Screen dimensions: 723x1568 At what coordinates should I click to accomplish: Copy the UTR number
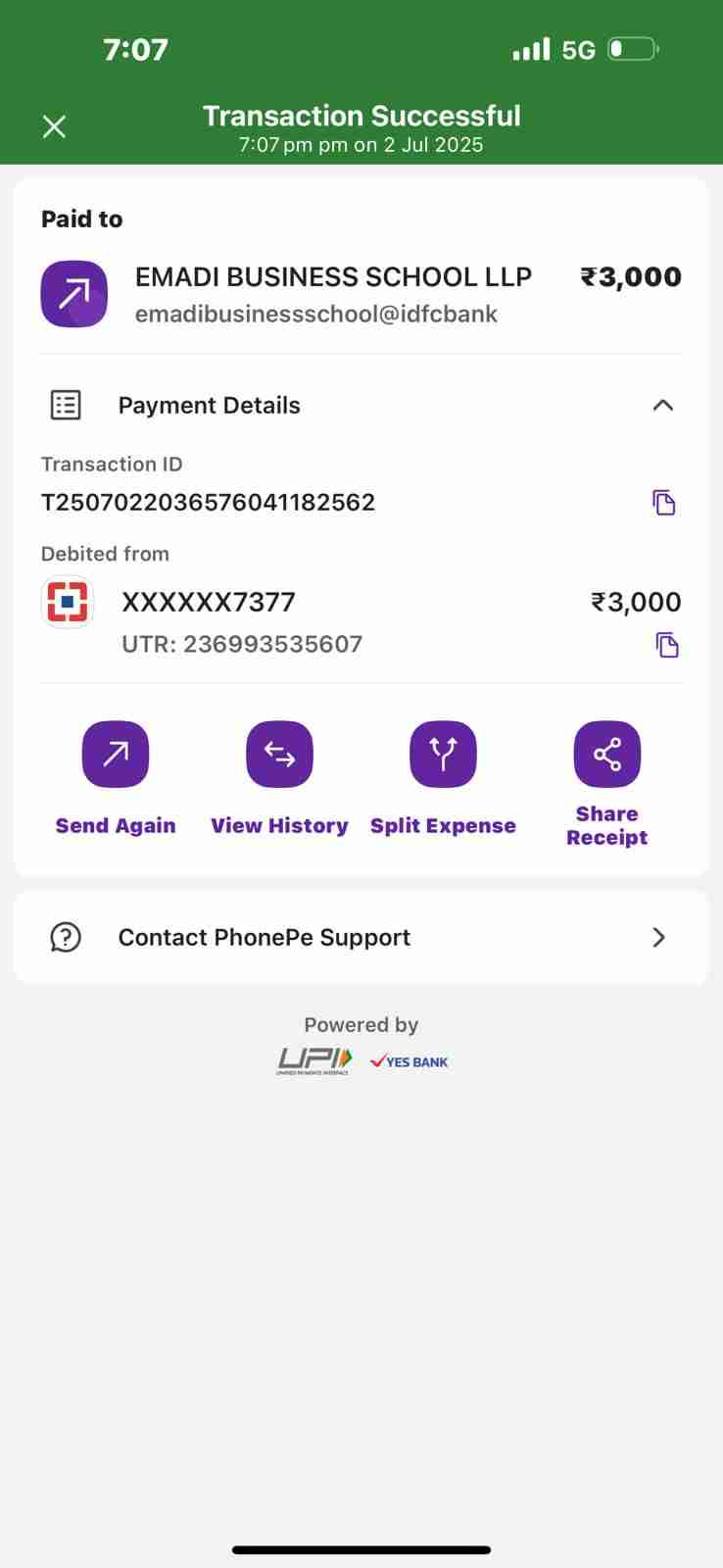(667, 645)
